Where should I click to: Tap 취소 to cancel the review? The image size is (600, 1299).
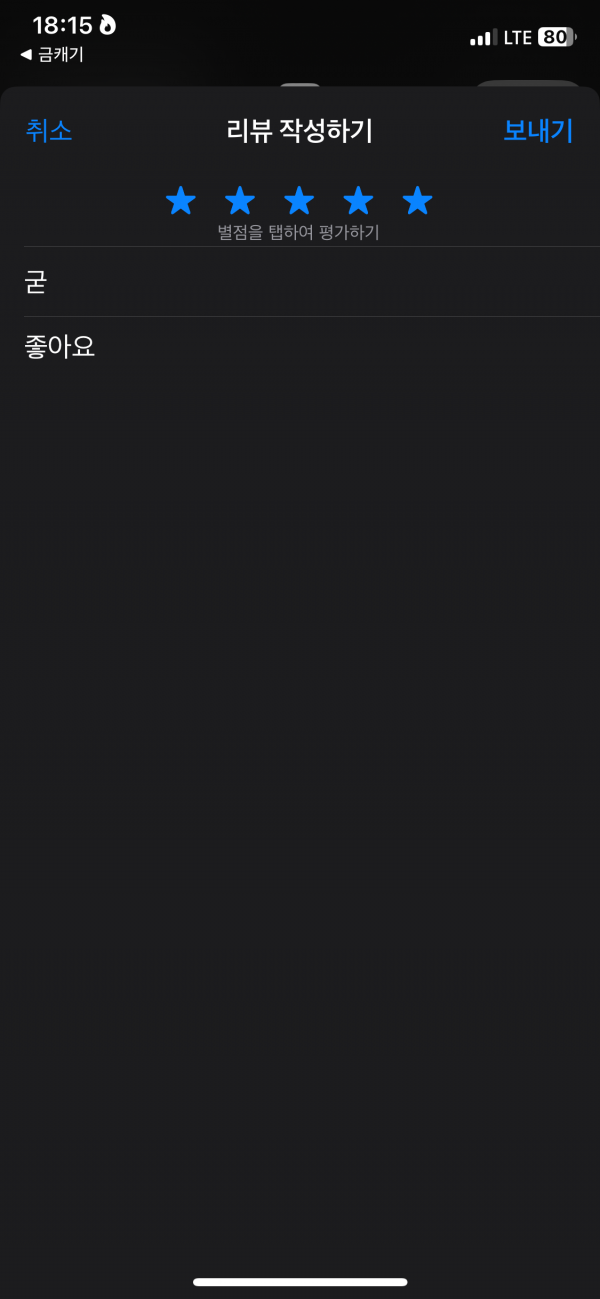click(x=49, y=131)
